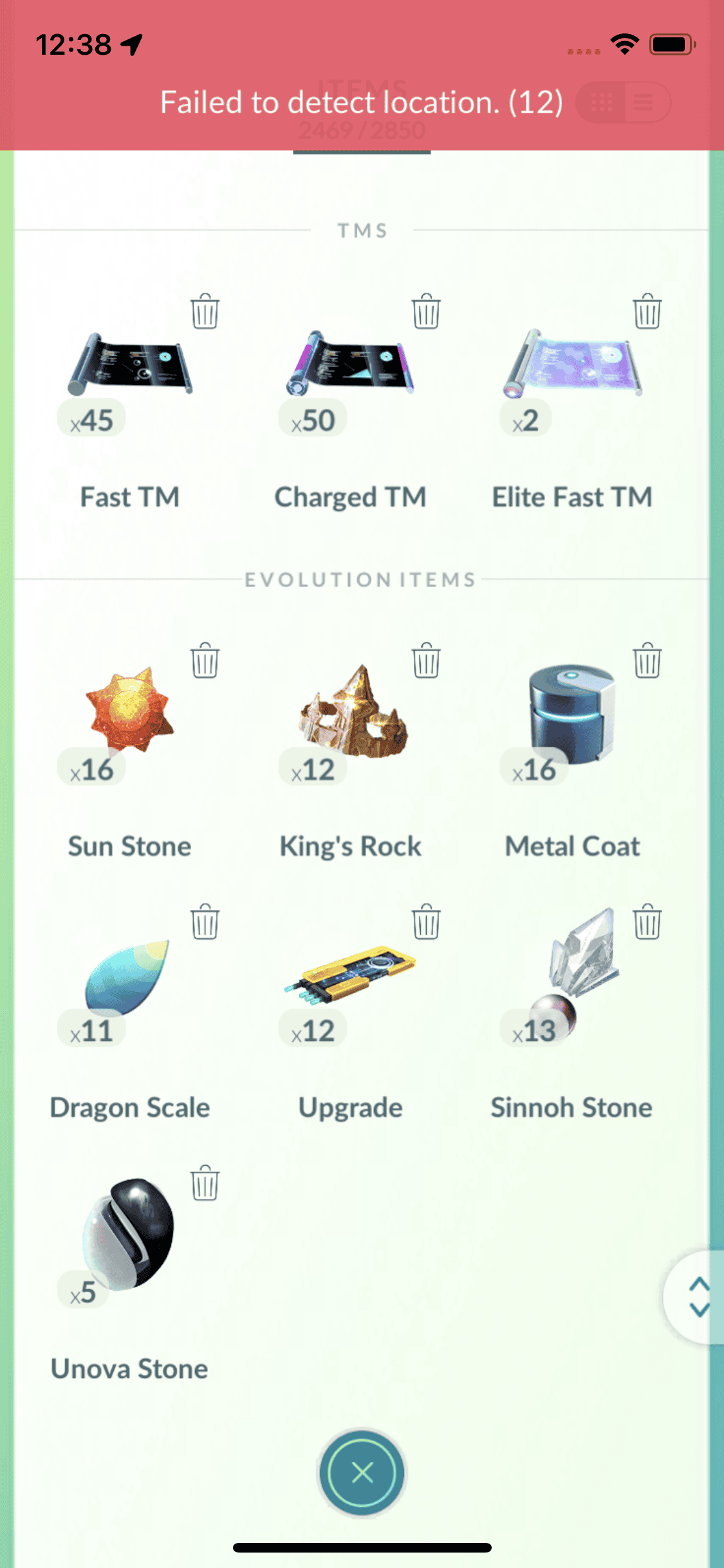Tap the Upgrade item's trash icon

click(426, 922)
